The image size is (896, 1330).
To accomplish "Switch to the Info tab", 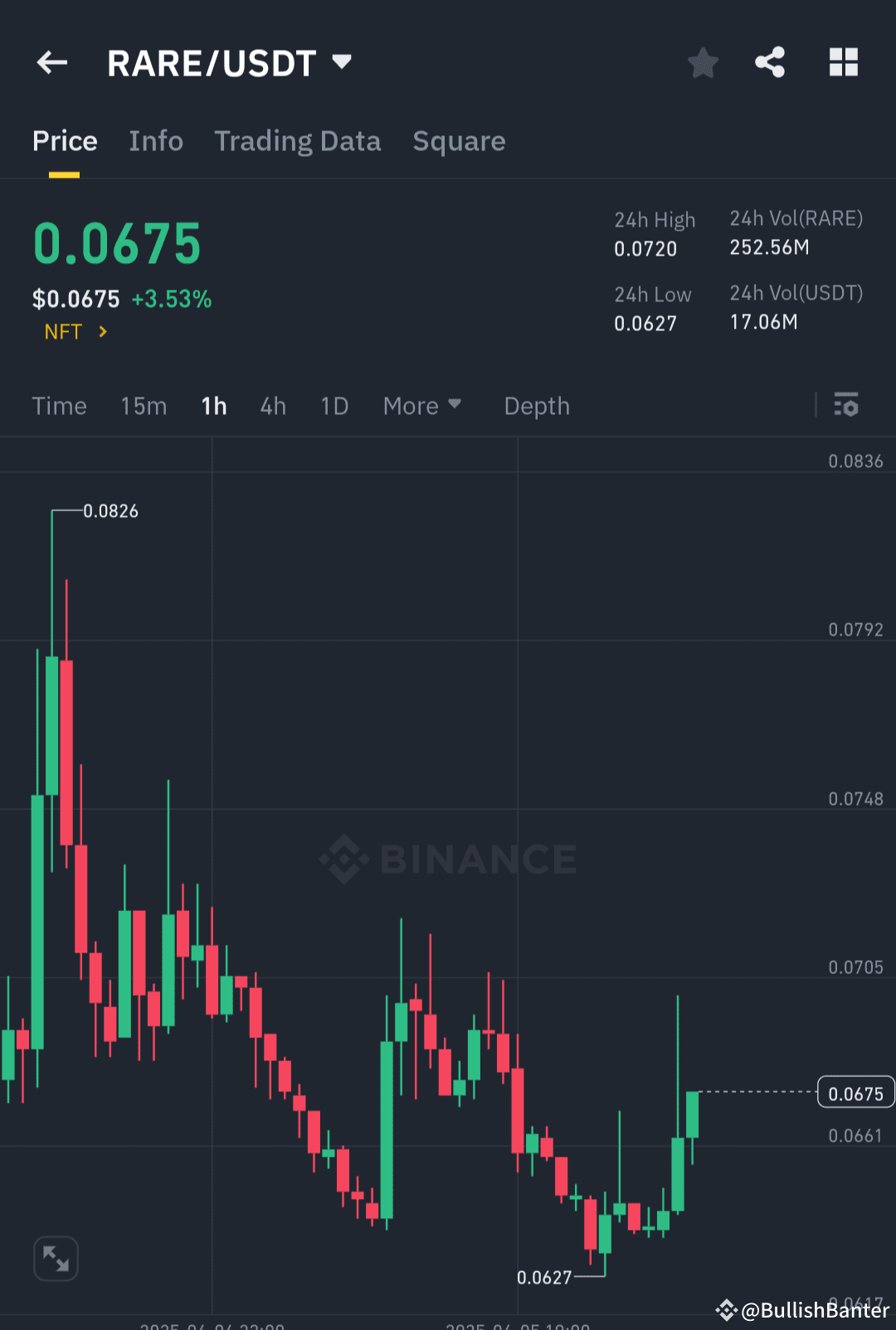I will (x=156, y=141).
